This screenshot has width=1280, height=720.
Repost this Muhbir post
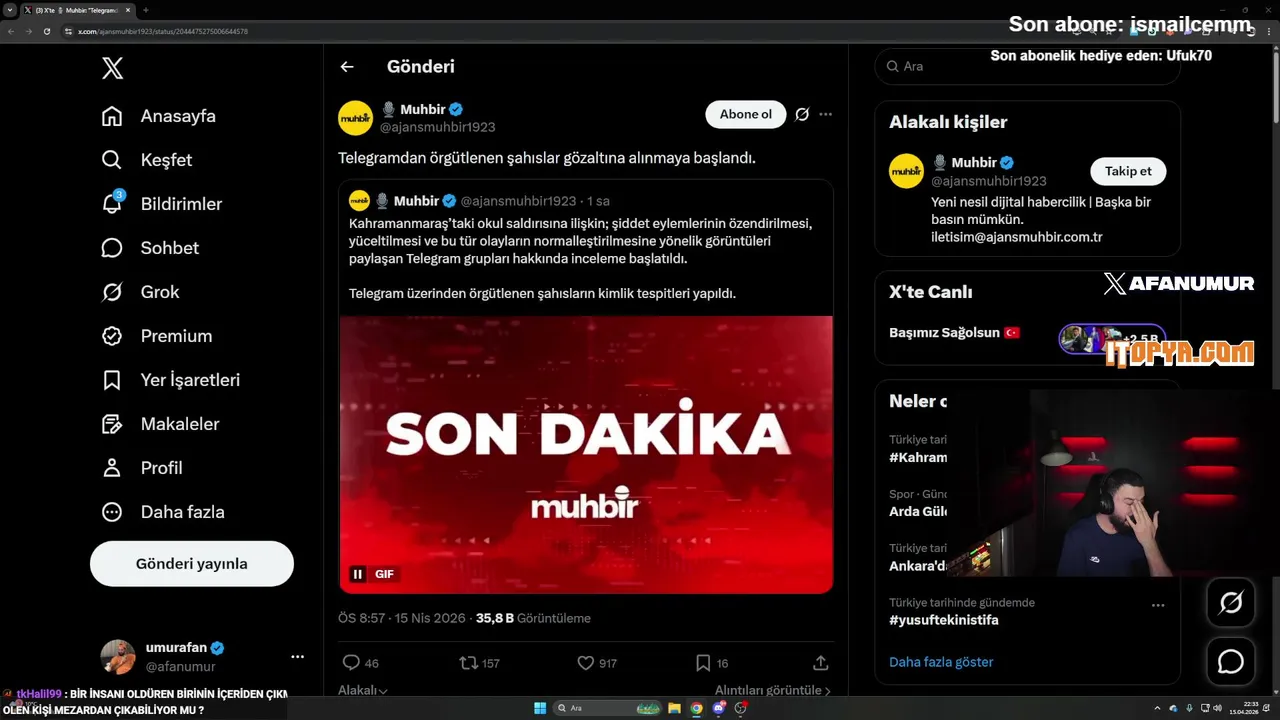tap(468, 662)
